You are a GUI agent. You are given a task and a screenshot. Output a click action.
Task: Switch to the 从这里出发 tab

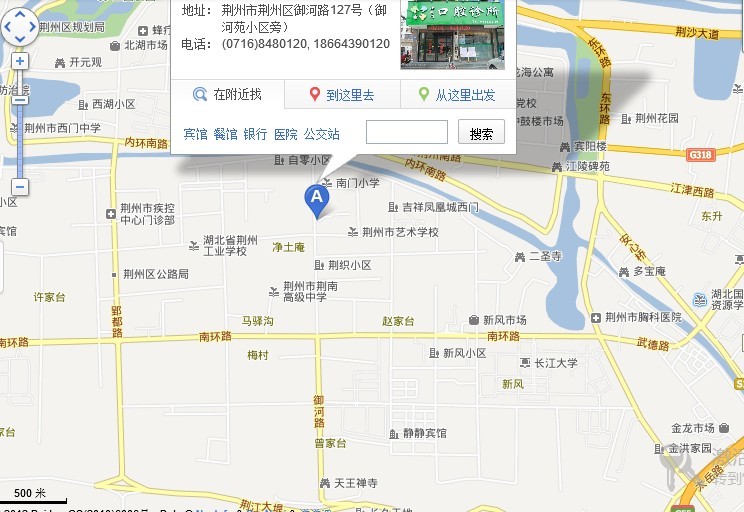pyautogui.click(x=458, y=95)
